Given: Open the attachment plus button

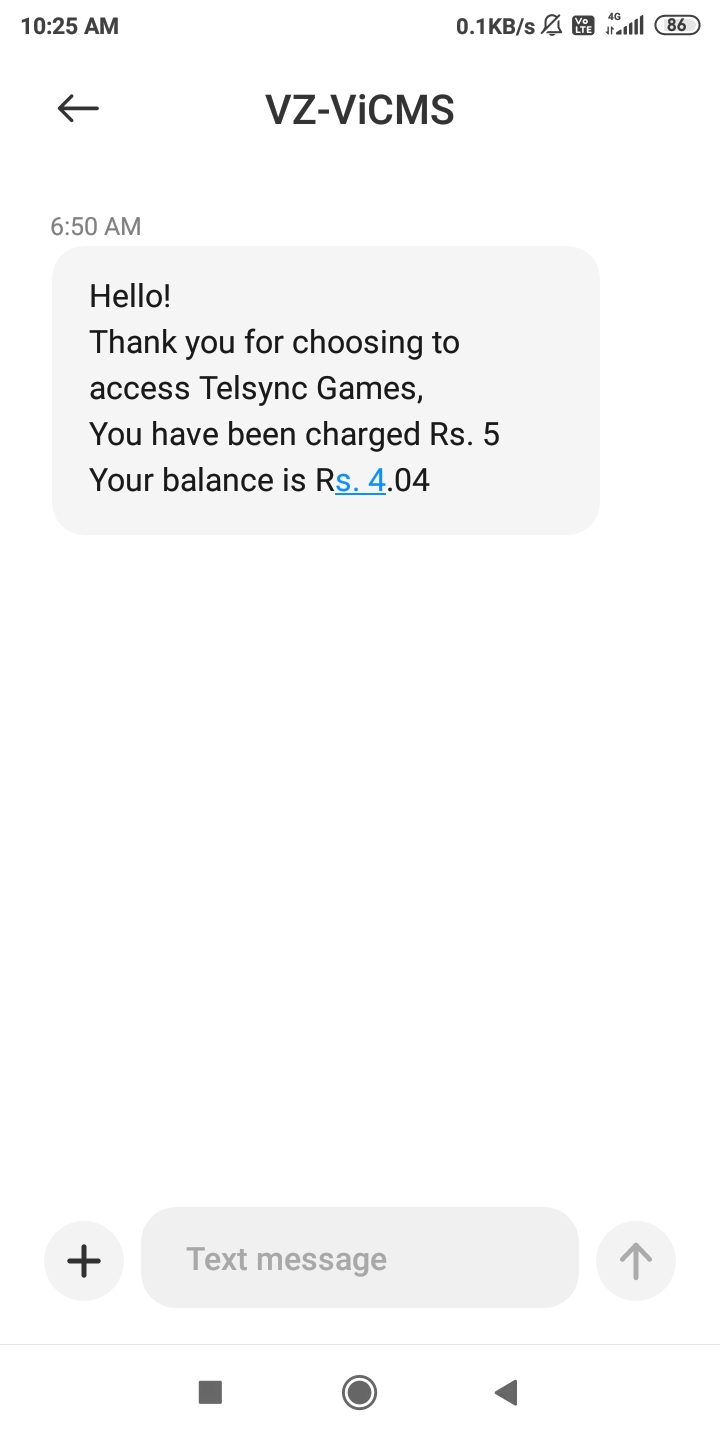Looking at the screenshot, I should pyautogui.click(x=84, y=1260).
